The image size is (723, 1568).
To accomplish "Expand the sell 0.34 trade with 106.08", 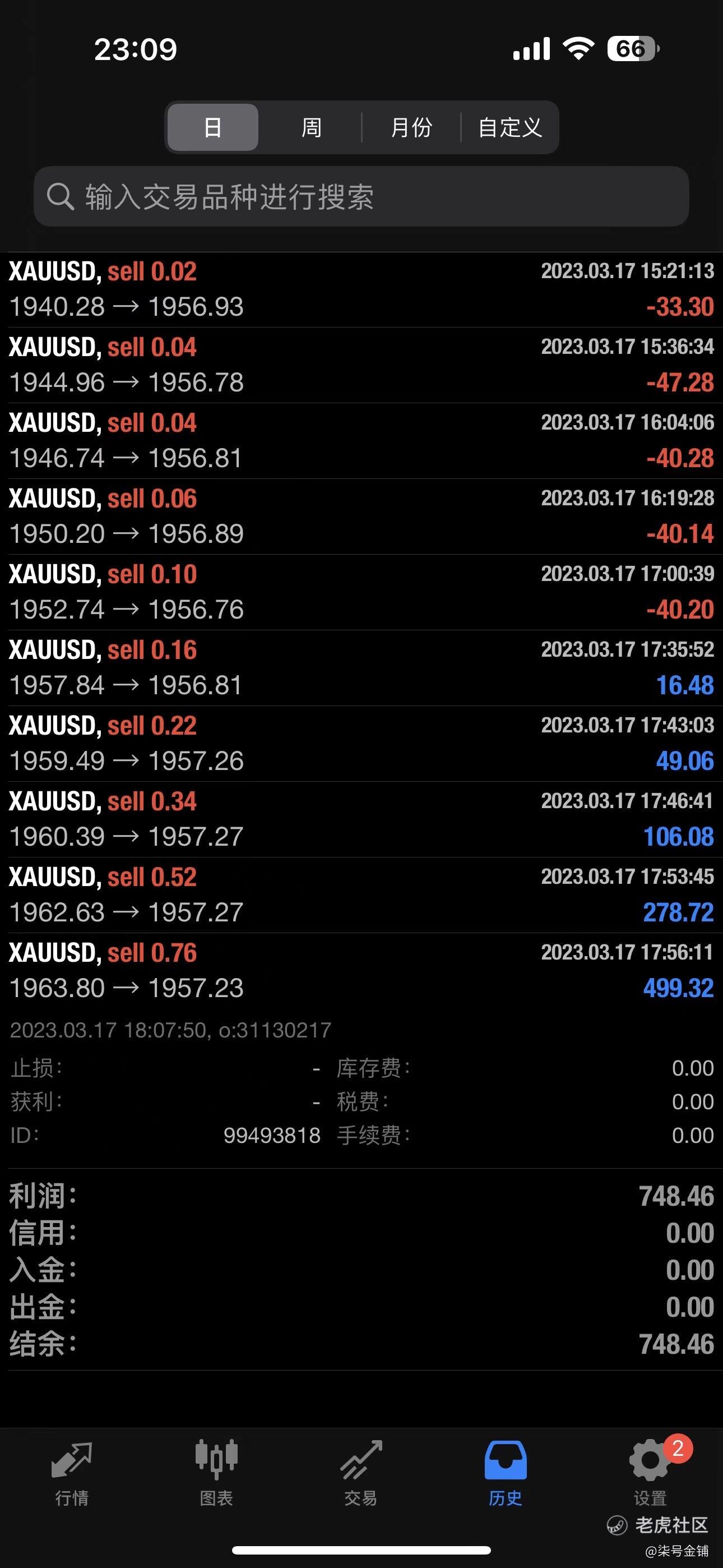I will coord(361,819).
